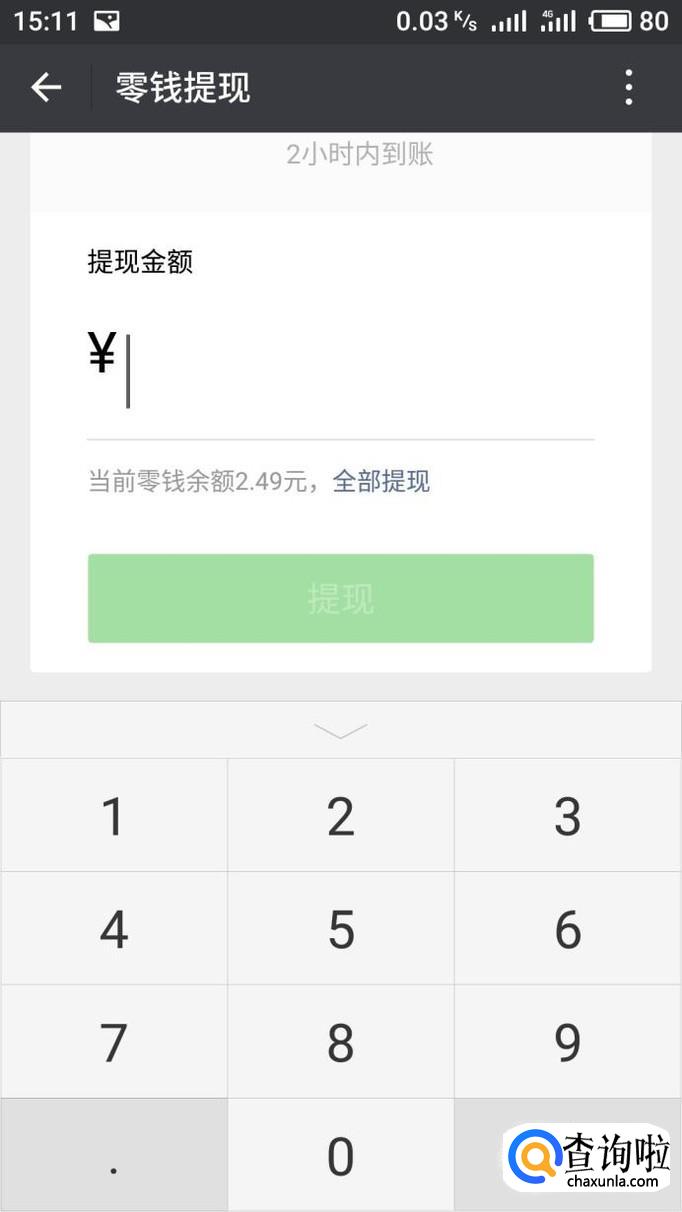
Task: Enter digit 7 on the keypad
Action: 114,1042
